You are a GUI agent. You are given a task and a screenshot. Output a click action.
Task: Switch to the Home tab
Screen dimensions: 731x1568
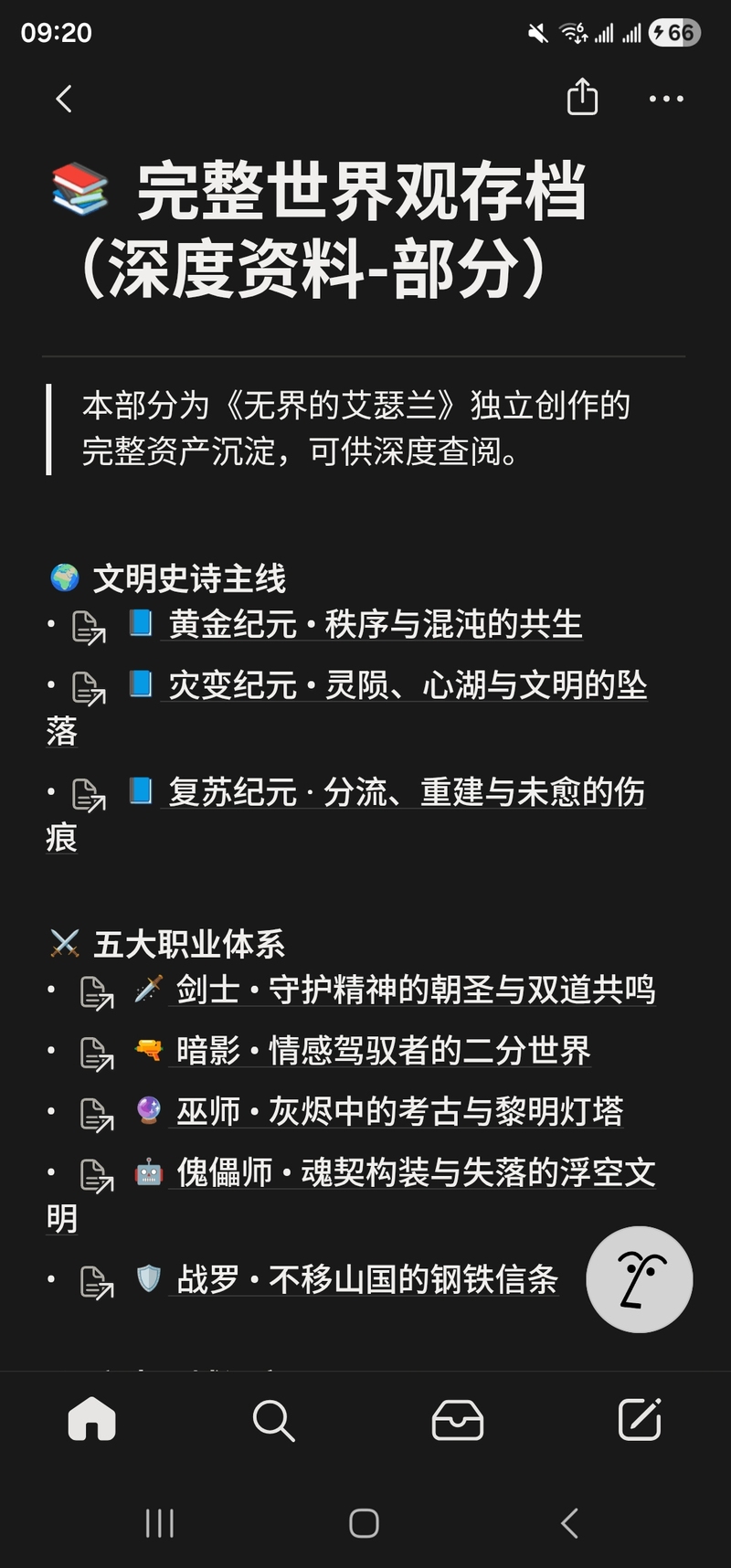click(92, 1420)
